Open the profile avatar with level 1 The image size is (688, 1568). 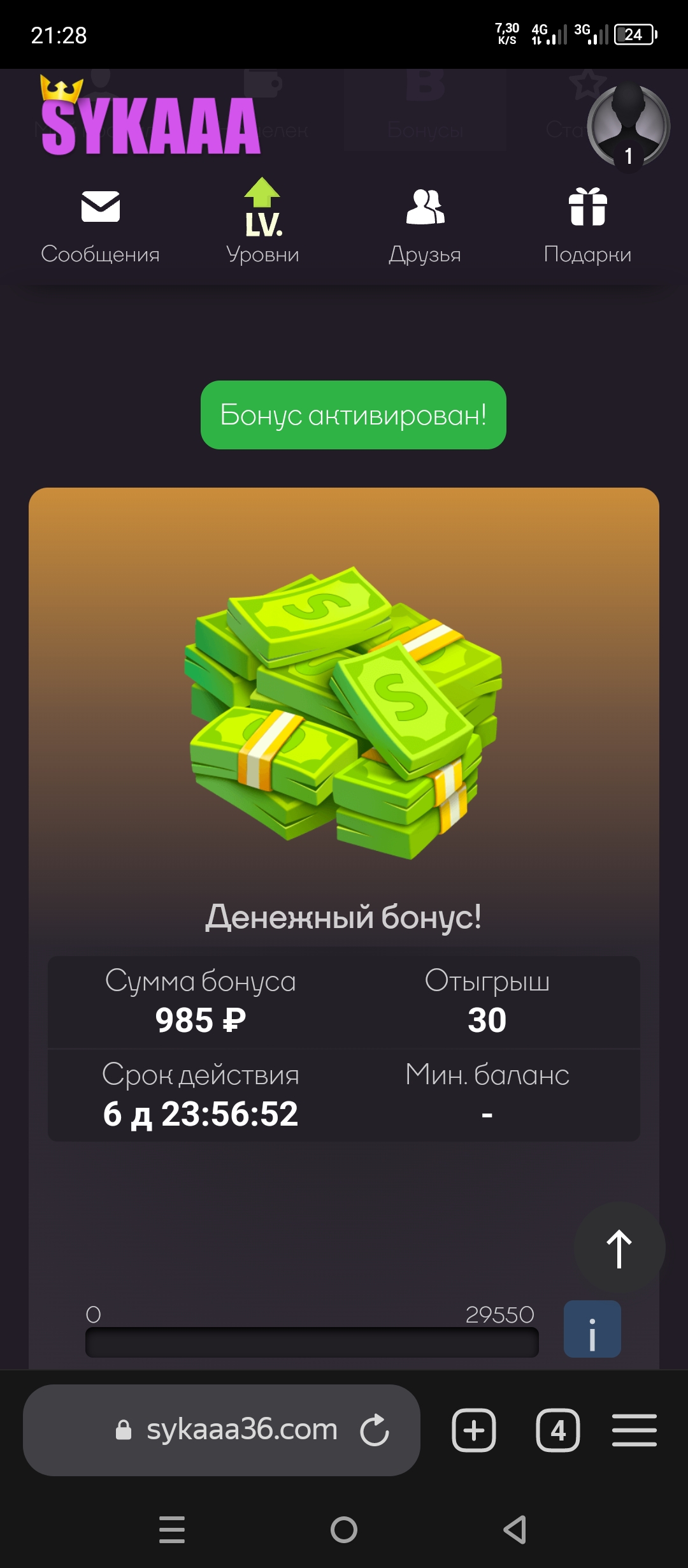[628, 126]
